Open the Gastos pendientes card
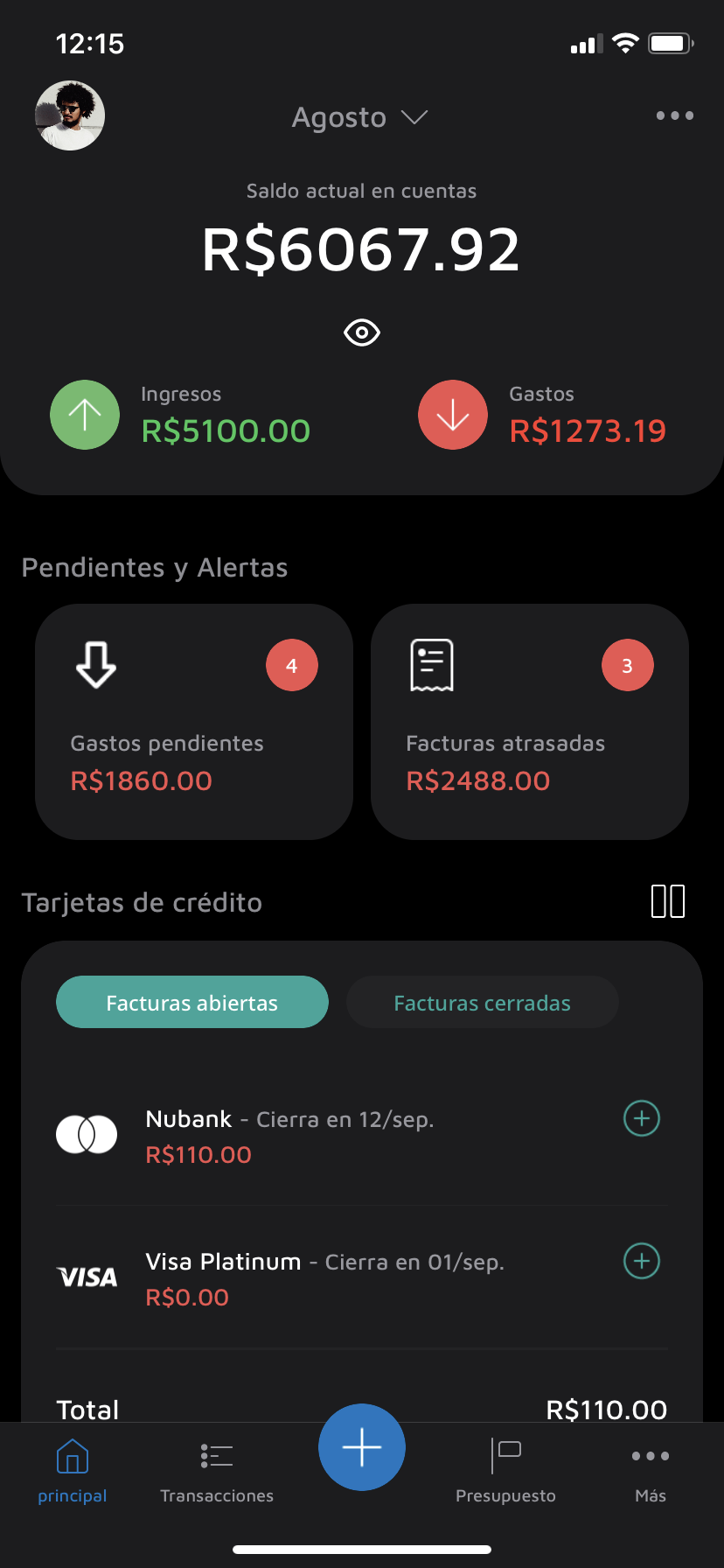 coord(194,722)
